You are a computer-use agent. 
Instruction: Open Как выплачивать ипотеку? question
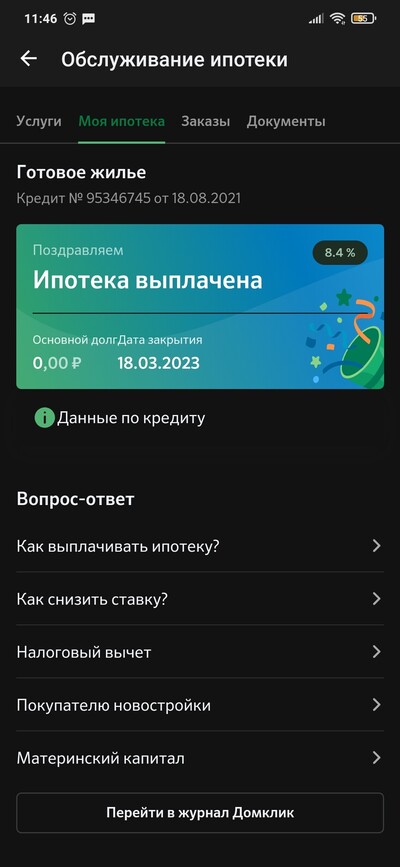200,546
